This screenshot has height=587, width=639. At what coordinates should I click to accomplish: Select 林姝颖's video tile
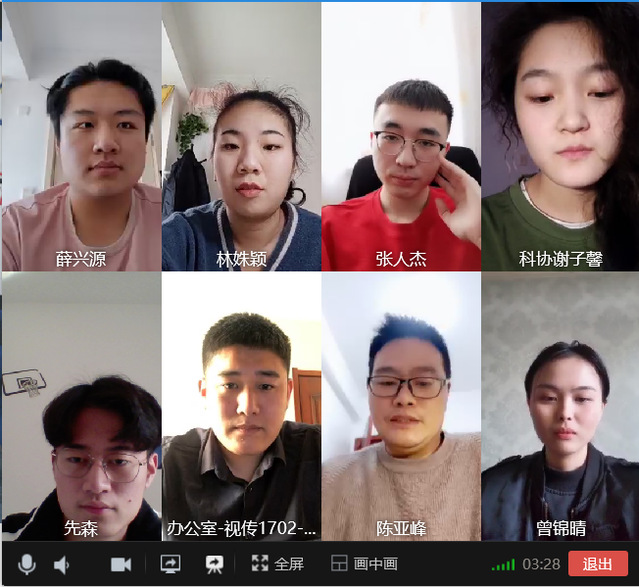(x=241, y=137)
